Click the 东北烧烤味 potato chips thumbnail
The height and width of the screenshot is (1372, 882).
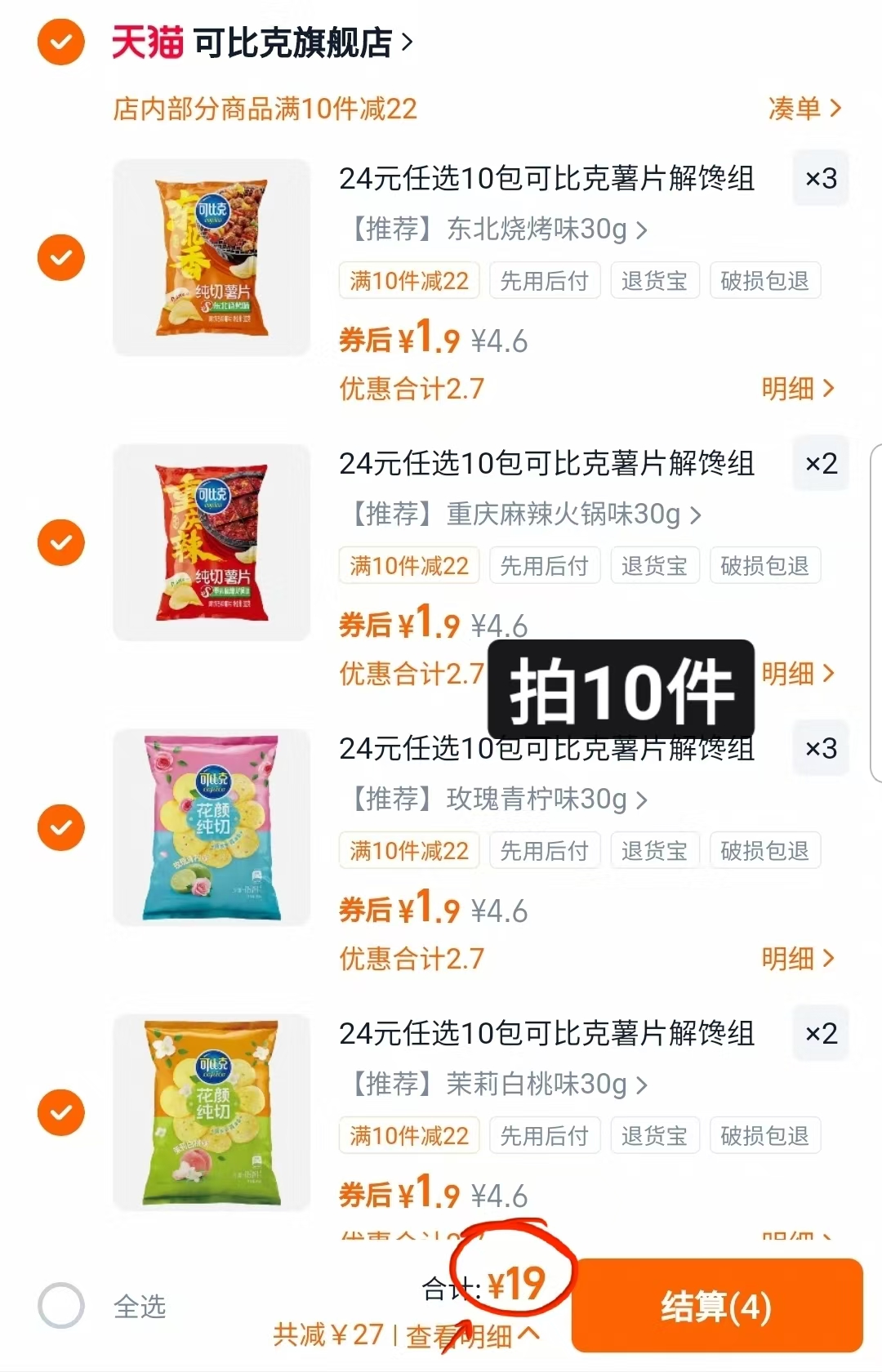pyautogui.click(x=211, y=258)
